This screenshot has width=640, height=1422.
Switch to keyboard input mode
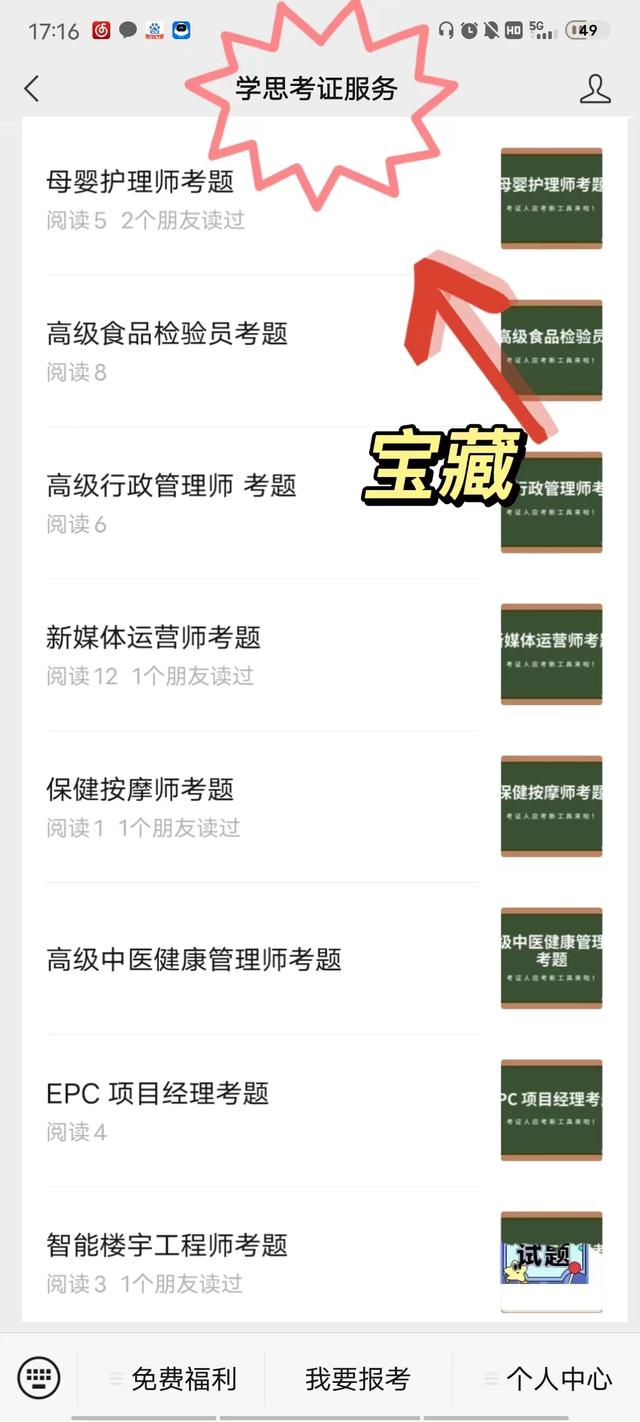point(39,1378)
